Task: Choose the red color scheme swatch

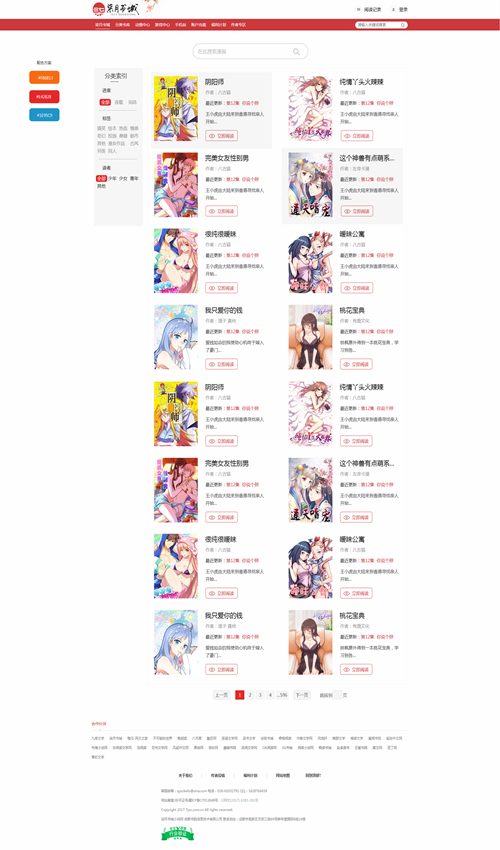Action: tap(44, 96)
